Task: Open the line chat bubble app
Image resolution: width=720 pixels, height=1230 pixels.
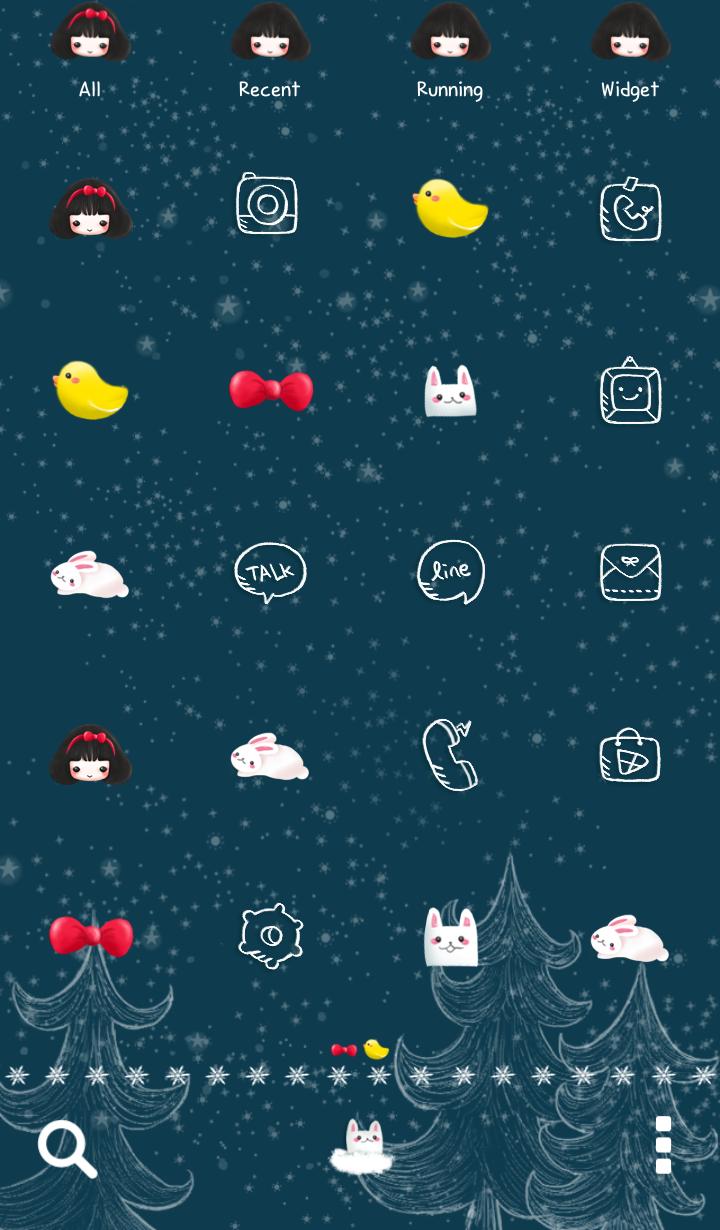Action: point(450,572)
